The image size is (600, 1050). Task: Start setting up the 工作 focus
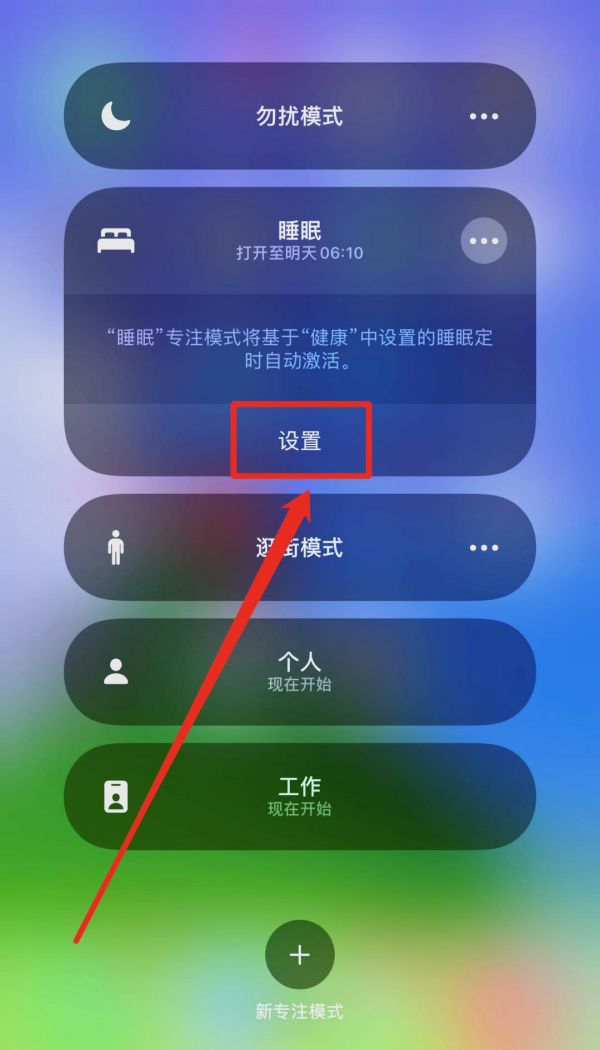pyautogui.click(x=299, y=797)
